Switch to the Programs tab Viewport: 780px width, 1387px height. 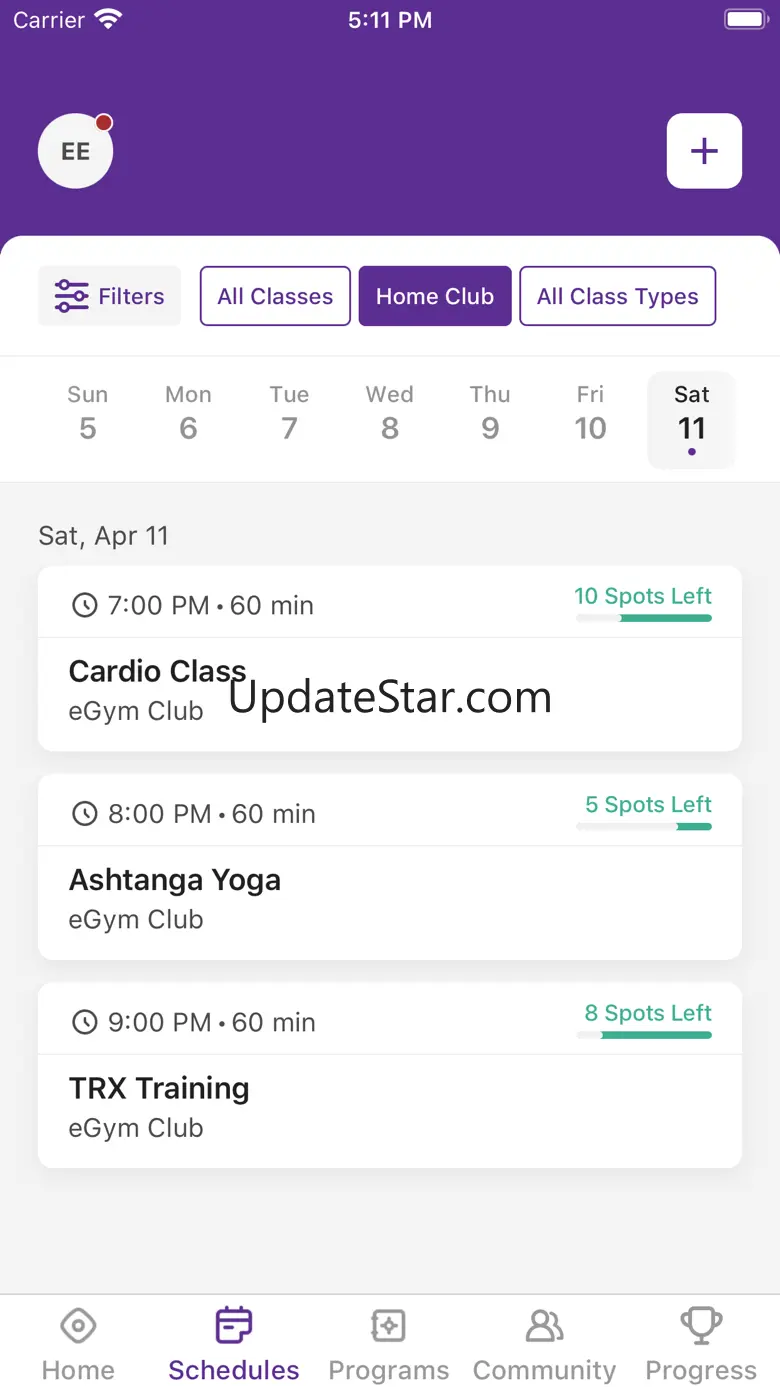[x=388, y=1345]
